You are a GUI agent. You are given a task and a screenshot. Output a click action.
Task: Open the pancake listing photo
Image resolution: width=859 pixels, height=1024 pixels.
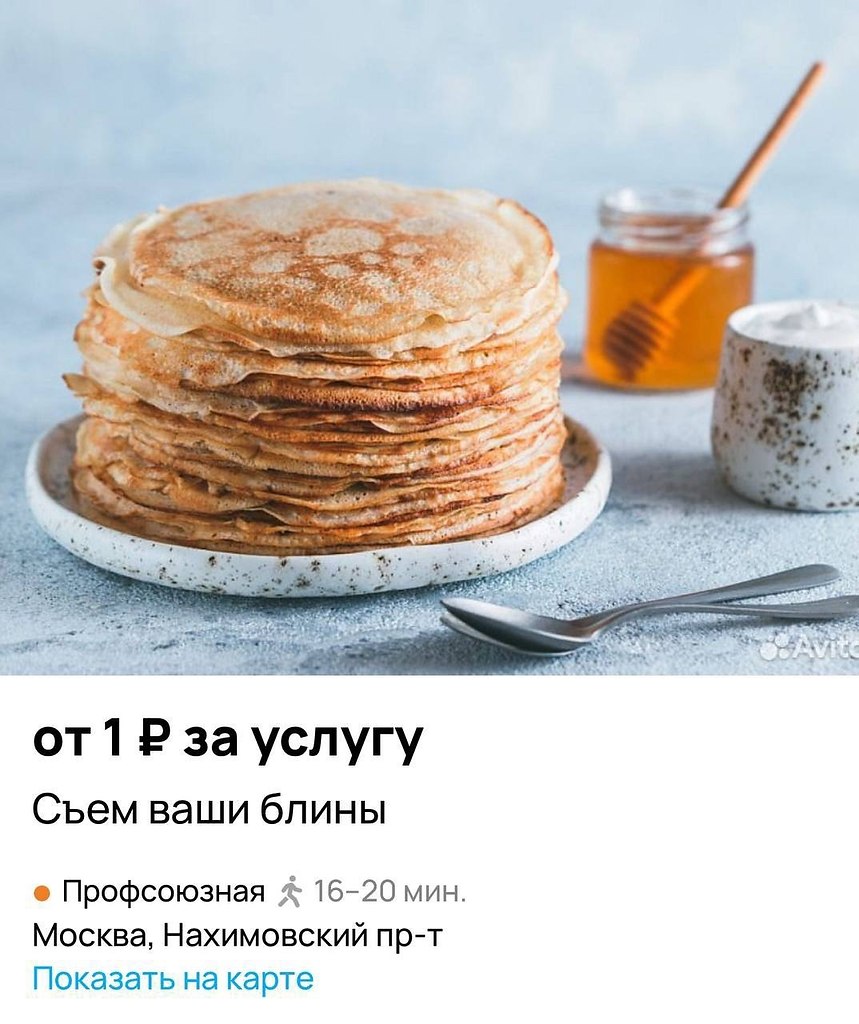430,338
